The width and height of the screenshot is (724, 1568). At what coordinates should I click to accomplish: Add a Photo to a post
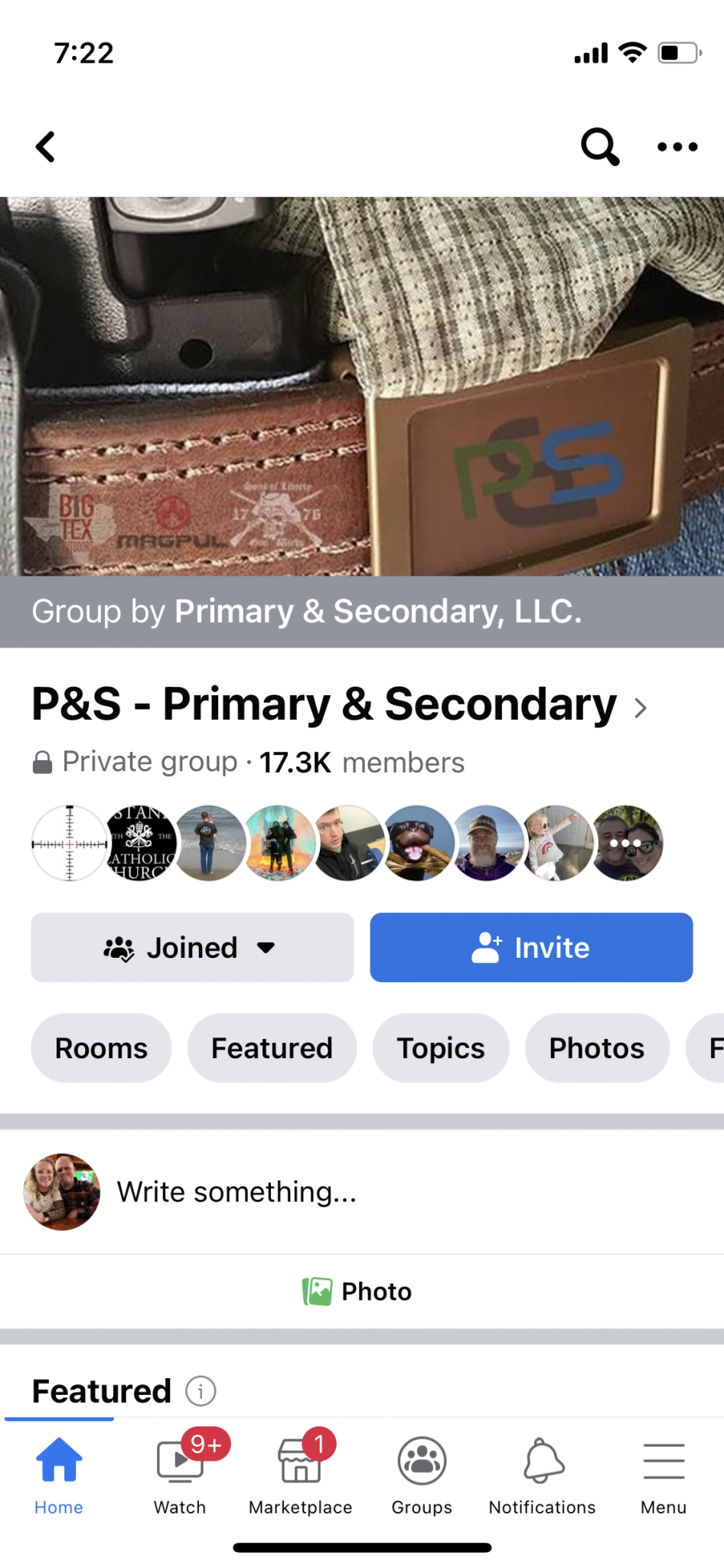357,1292
